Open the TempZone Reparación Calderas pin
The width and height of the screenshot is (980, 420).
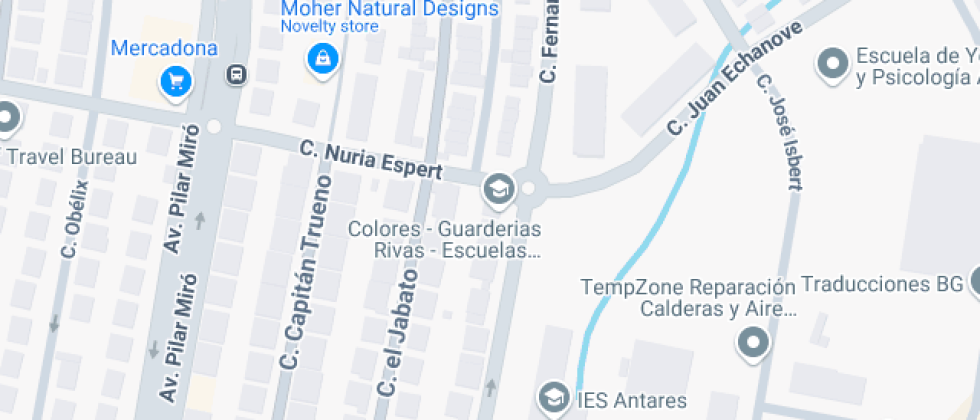(x=752, y=343)
